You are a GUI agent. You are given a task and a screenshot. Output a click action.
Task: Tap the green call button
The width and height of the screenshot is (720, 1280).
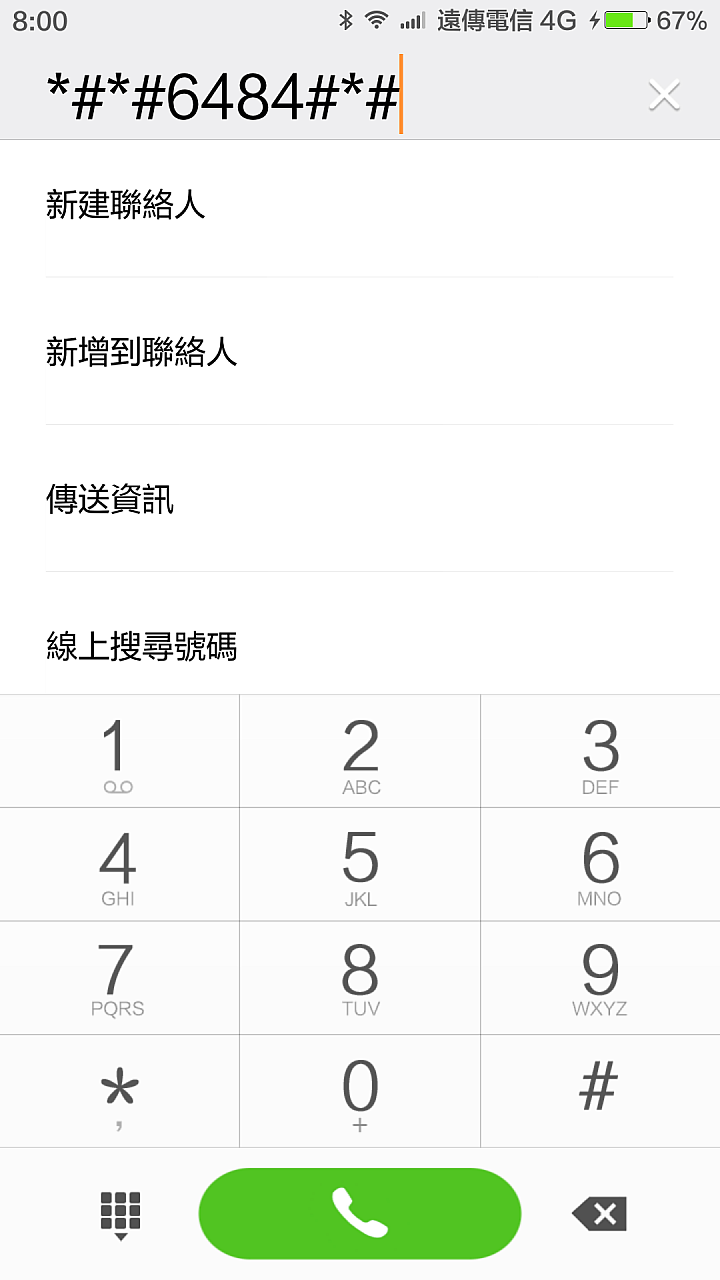pyautogui.click(x=359, y=1212)
